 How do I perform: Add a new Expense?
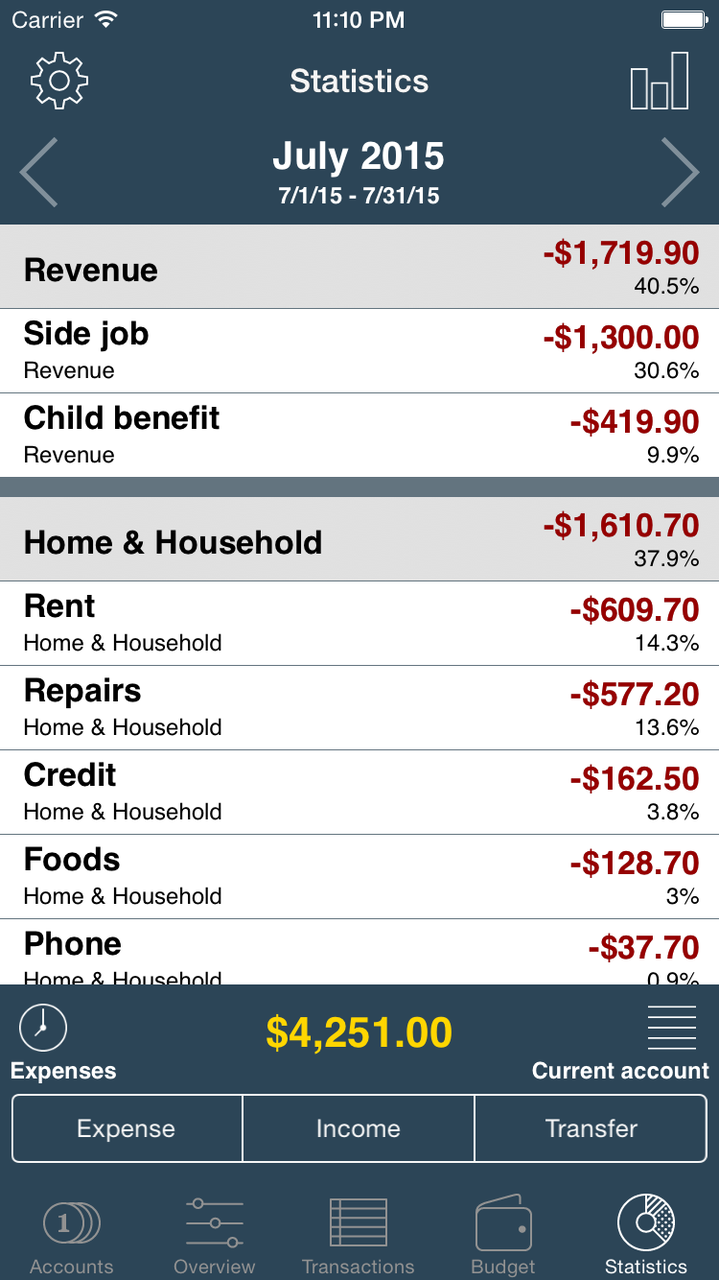click(127, 1129)
